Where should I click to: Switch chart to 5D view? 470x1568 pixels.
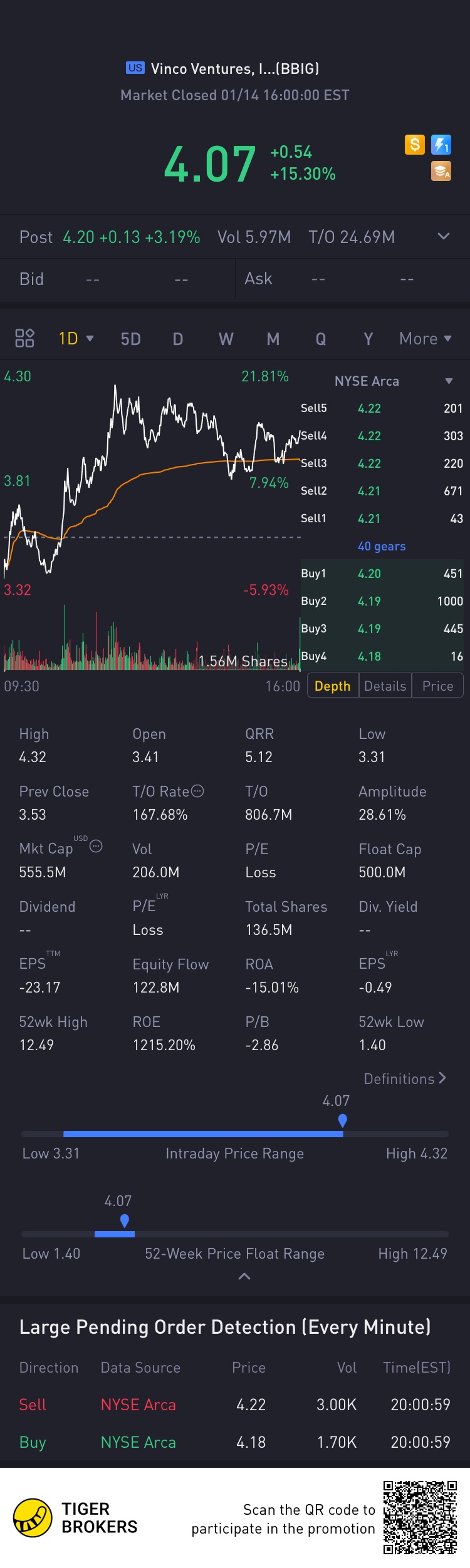pos(130,339)
